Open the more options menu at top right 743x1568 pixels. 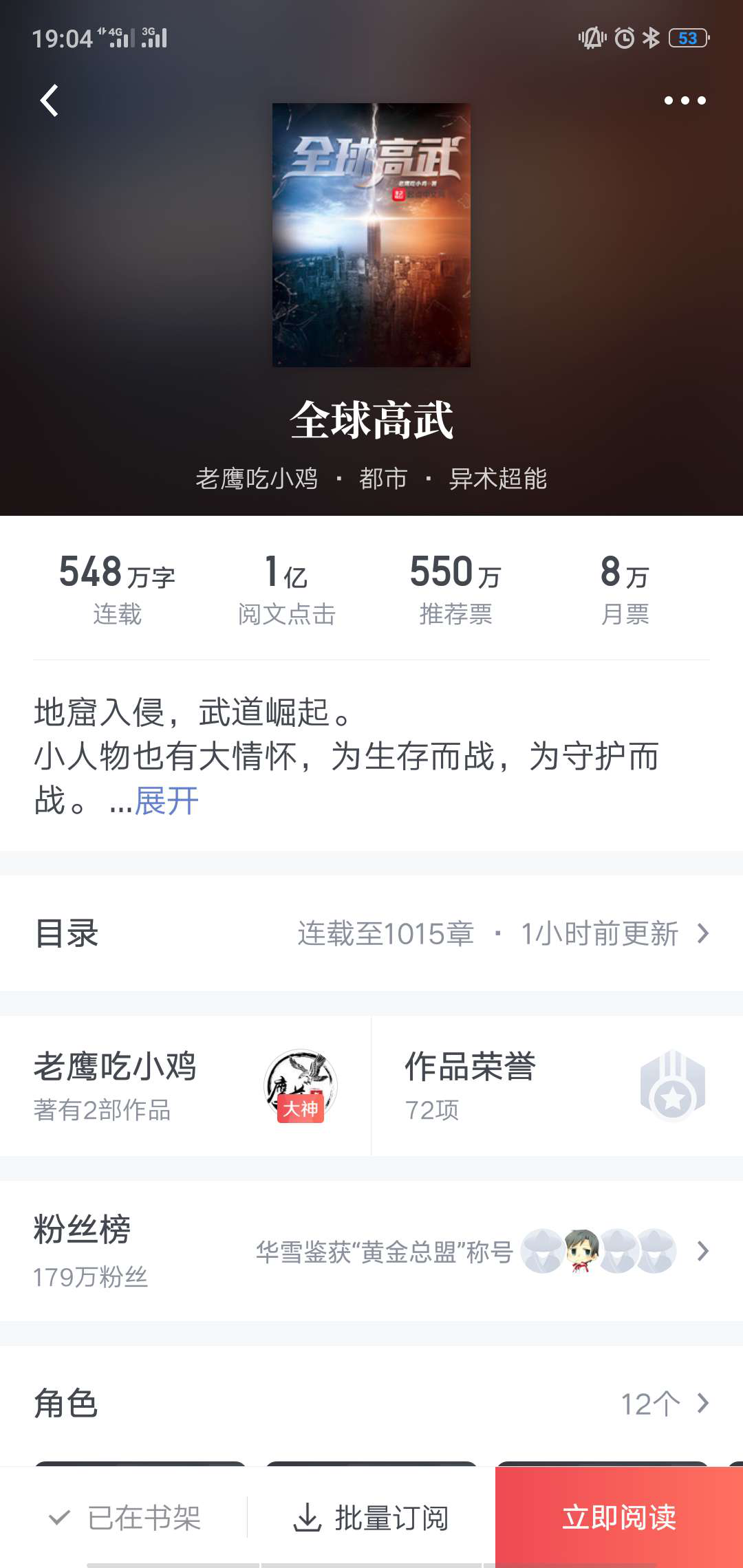click(x=684, y=100)
